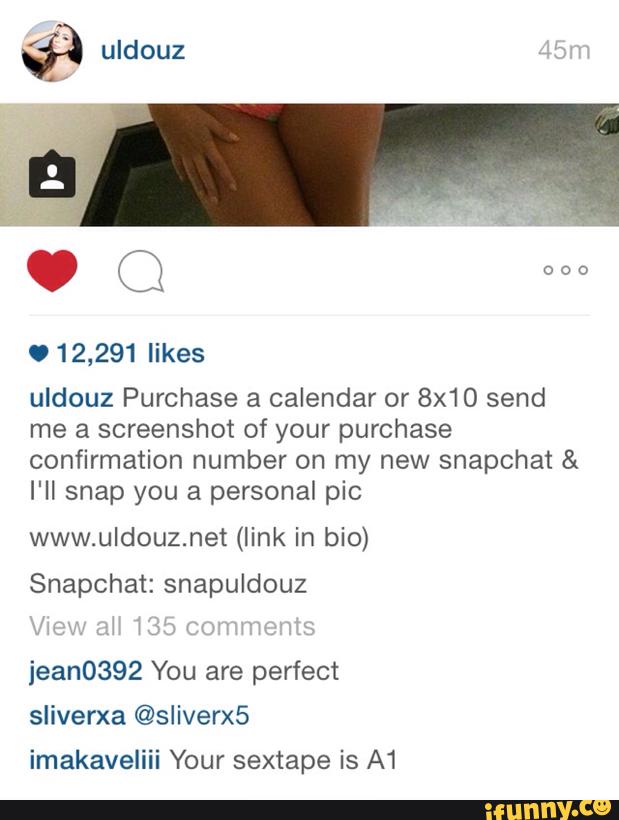Open uldouz's profile picture
This screenshot has height=820, width=619.
[51, 51]
